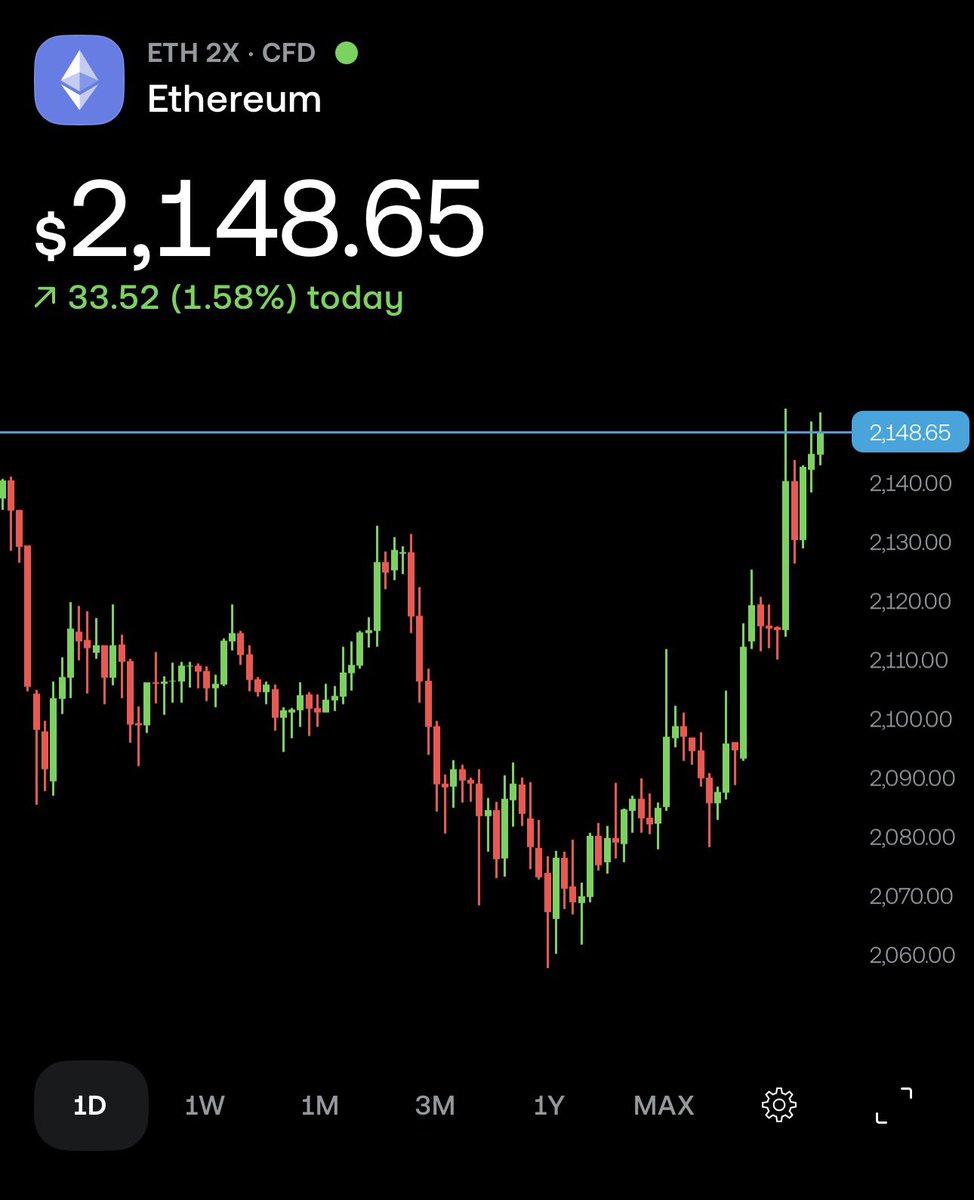
Task: Switch to the 1W chart range
Action: tap(205, 1105)
